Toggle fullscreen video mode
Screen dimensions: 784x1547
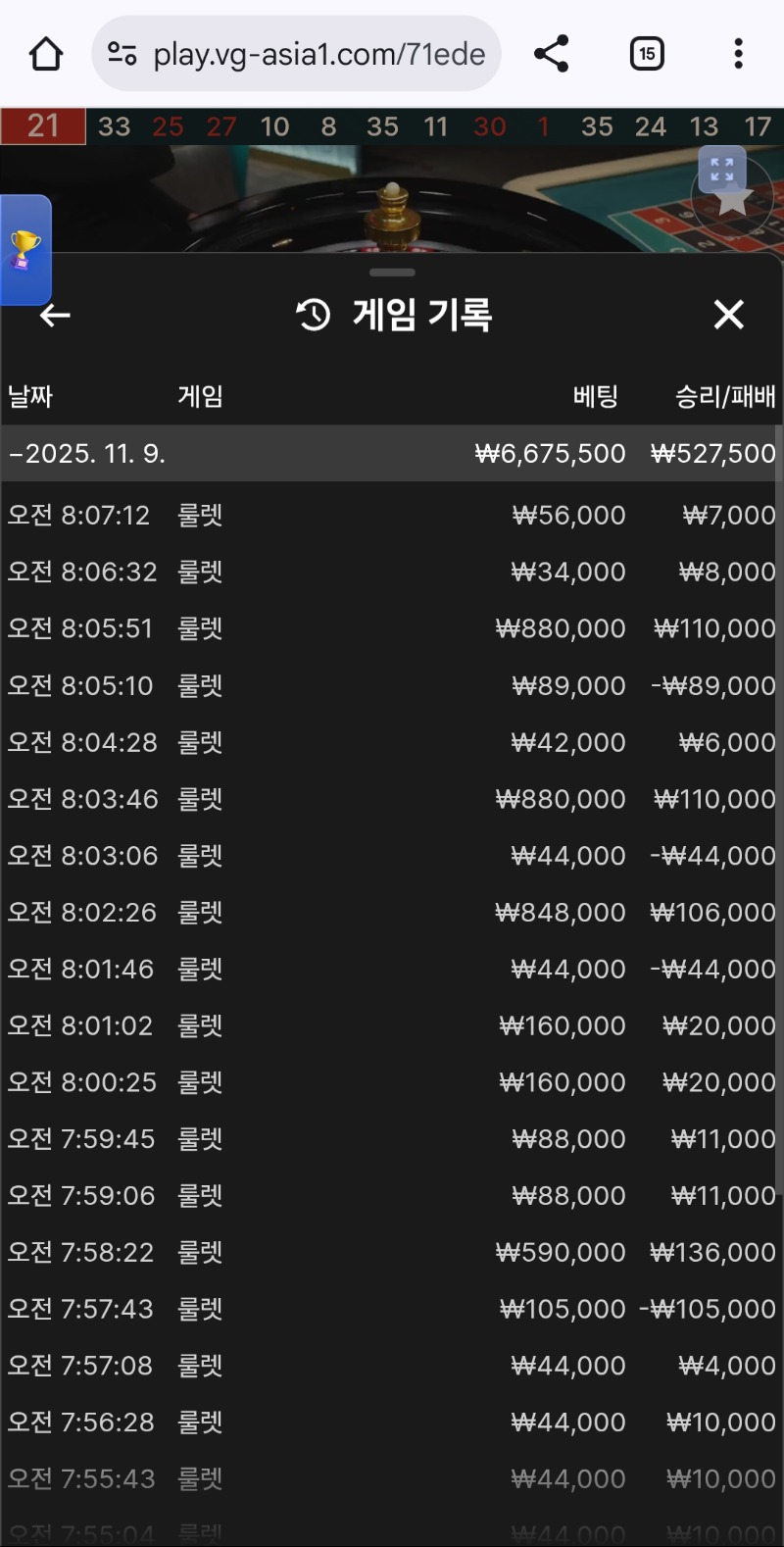pyautogui.click(x=722, y=170)
